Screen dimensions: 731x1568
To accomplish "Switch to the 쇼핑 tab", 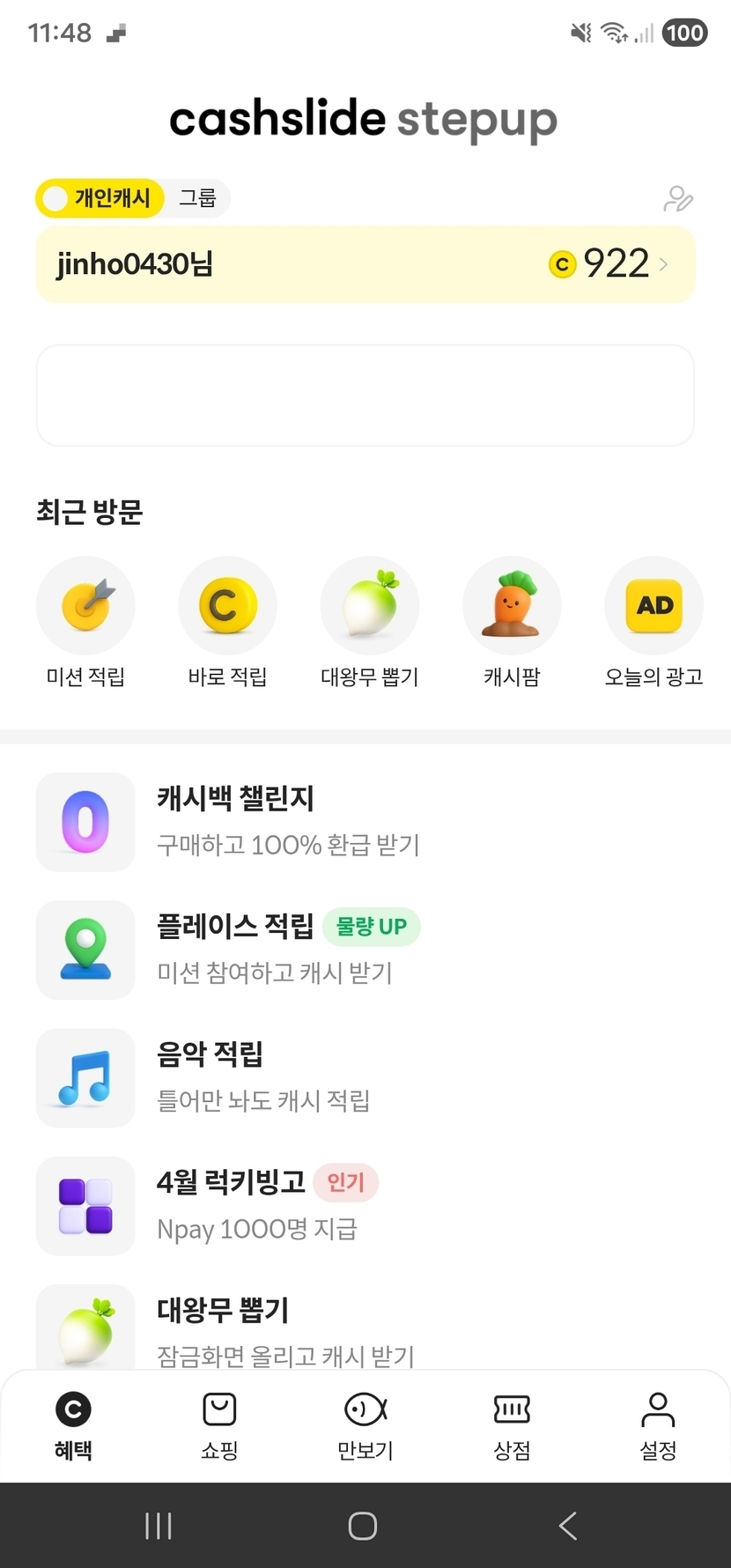I will pyautogui.click(x=219, y=1425).
